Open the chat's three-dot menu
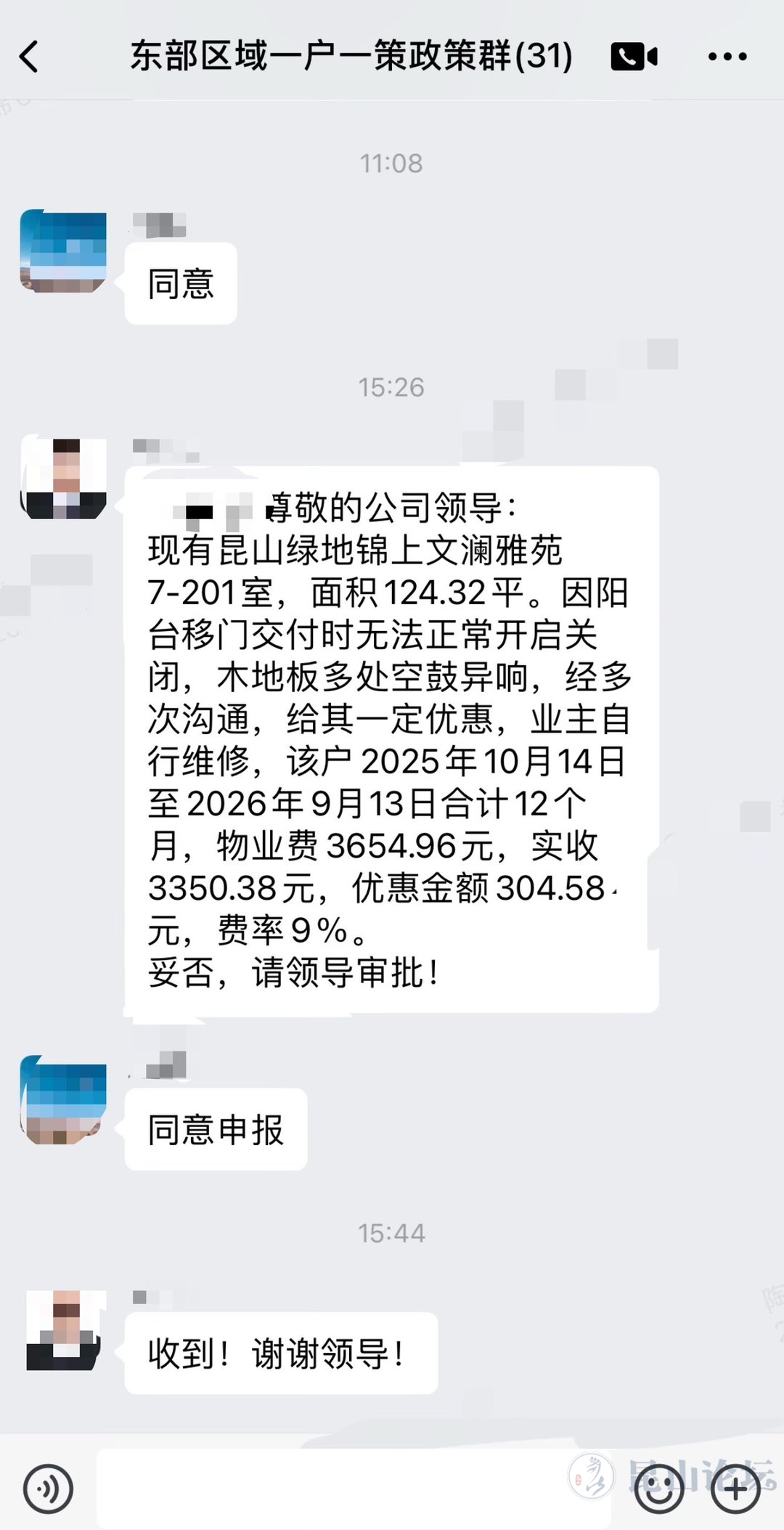This screenshot has height=1530, width=784. click(x=727, y=57)
